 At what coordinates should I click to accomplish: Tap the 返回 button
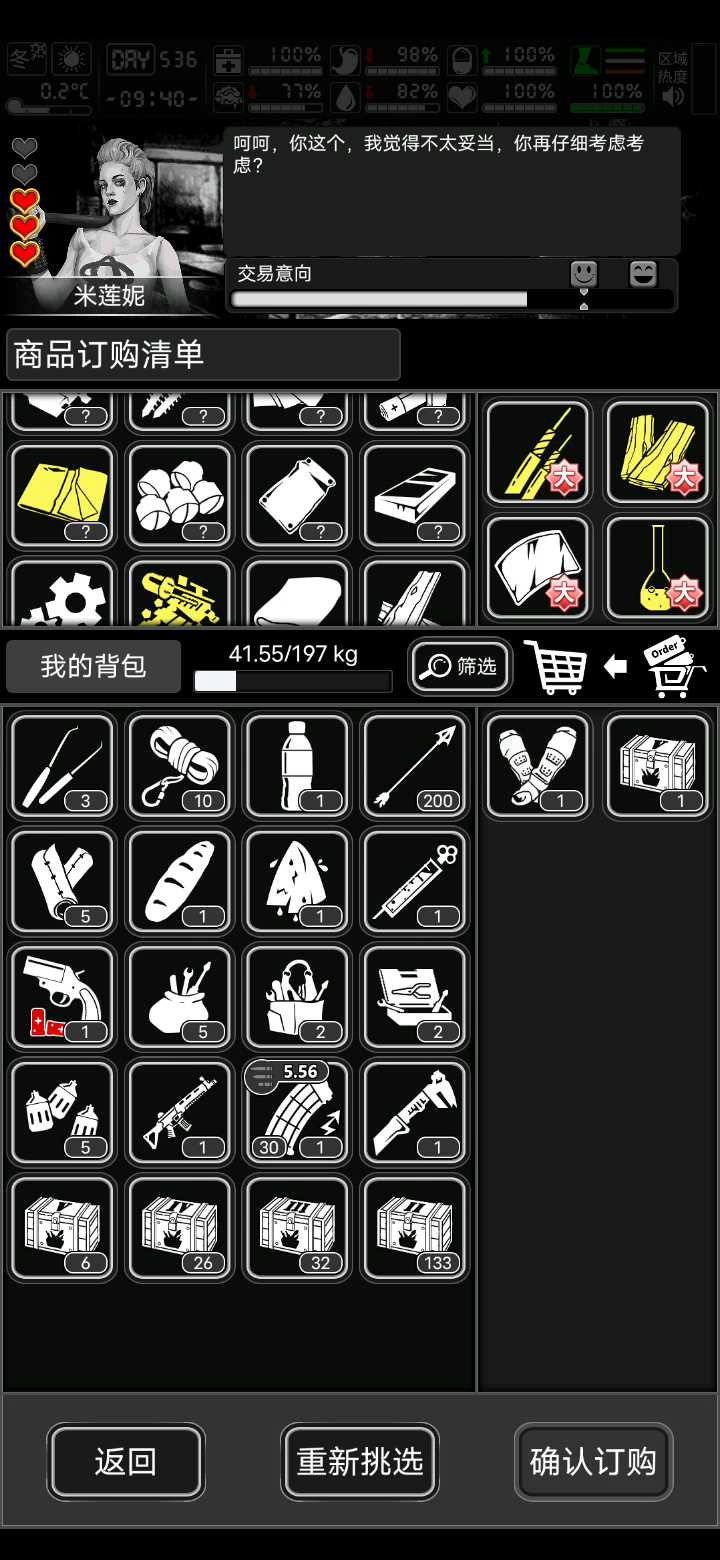click(126, 1461)
